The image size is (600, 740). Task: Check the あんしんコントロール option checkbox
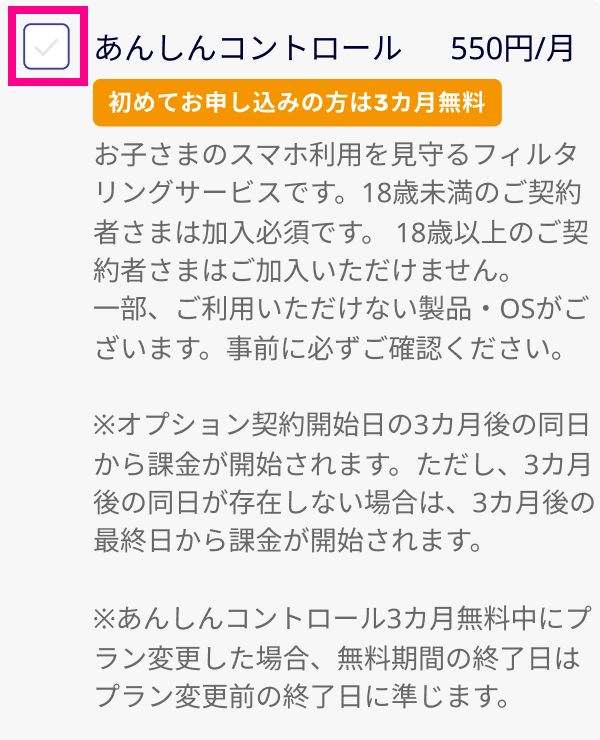point(46,46)
